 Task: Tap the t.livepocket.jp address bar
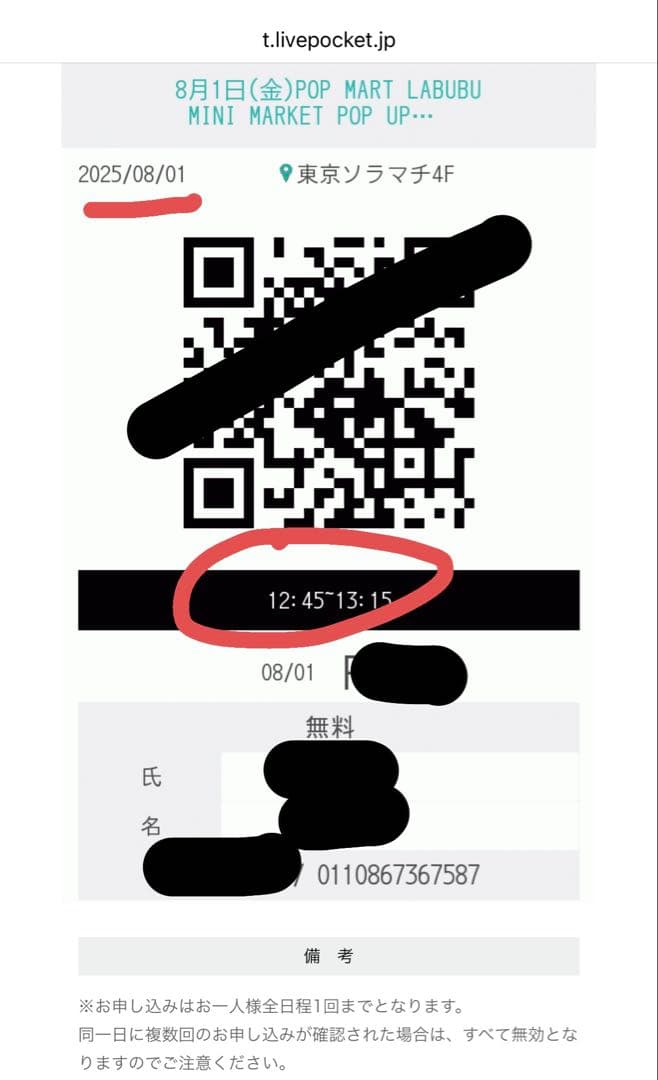(x=329, y=41)
